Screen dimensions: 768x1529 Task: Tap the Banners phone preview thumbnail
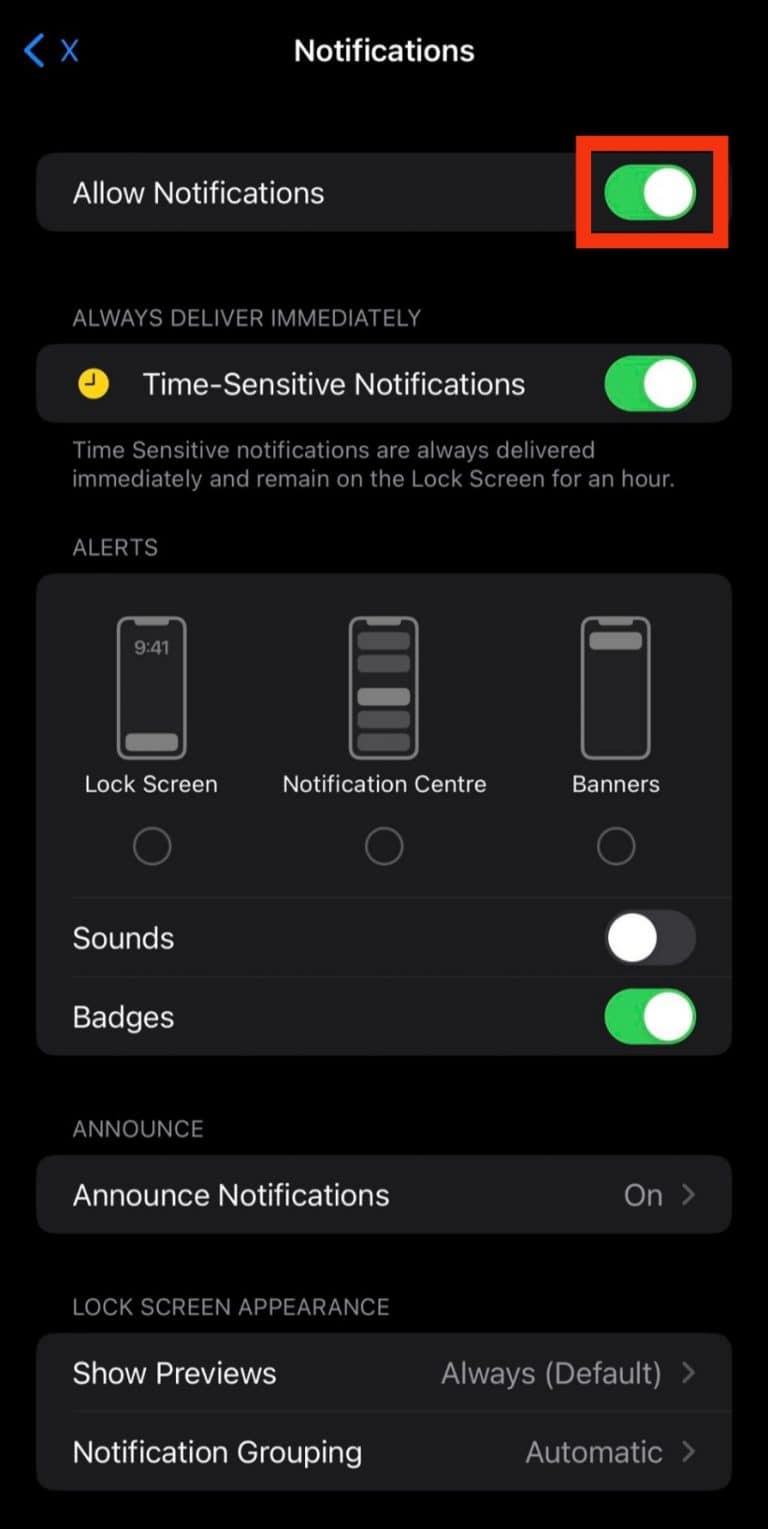[x=615, y=687]
